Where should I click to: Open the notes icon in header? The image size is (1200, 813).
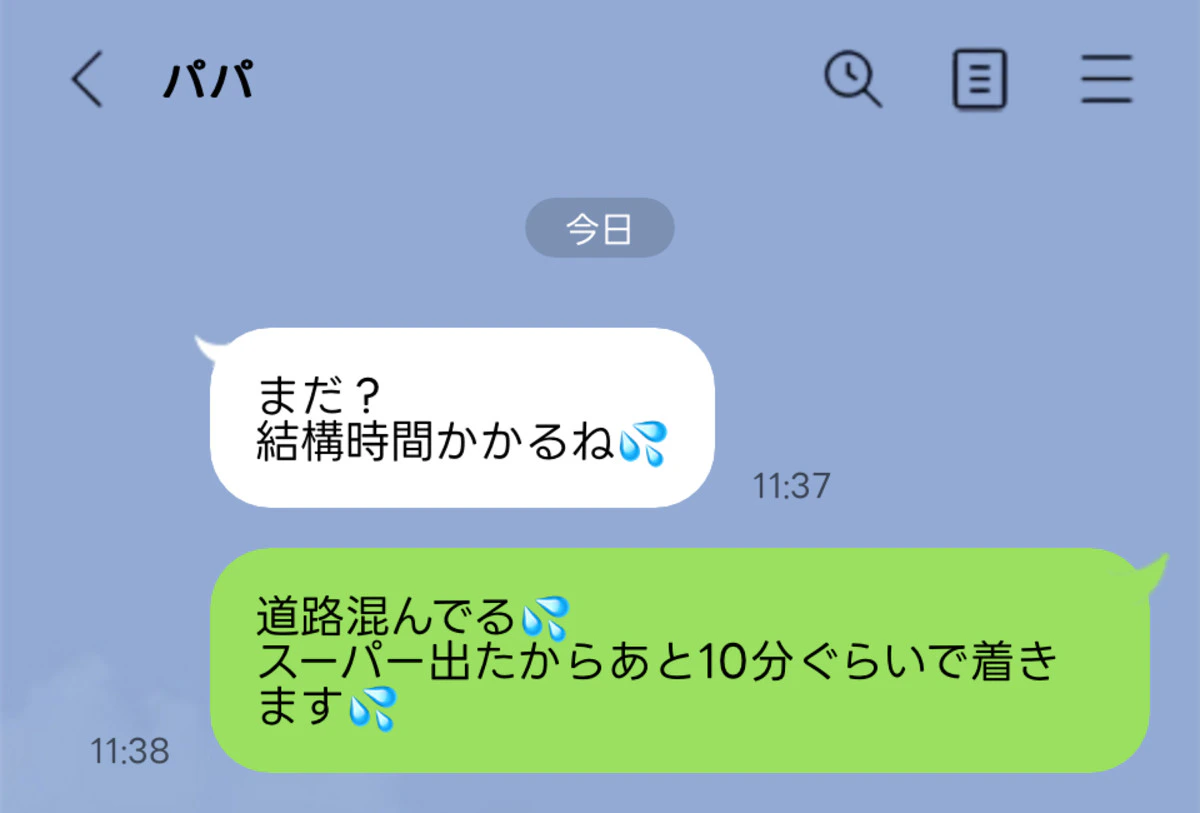click(x=979, y=79)
